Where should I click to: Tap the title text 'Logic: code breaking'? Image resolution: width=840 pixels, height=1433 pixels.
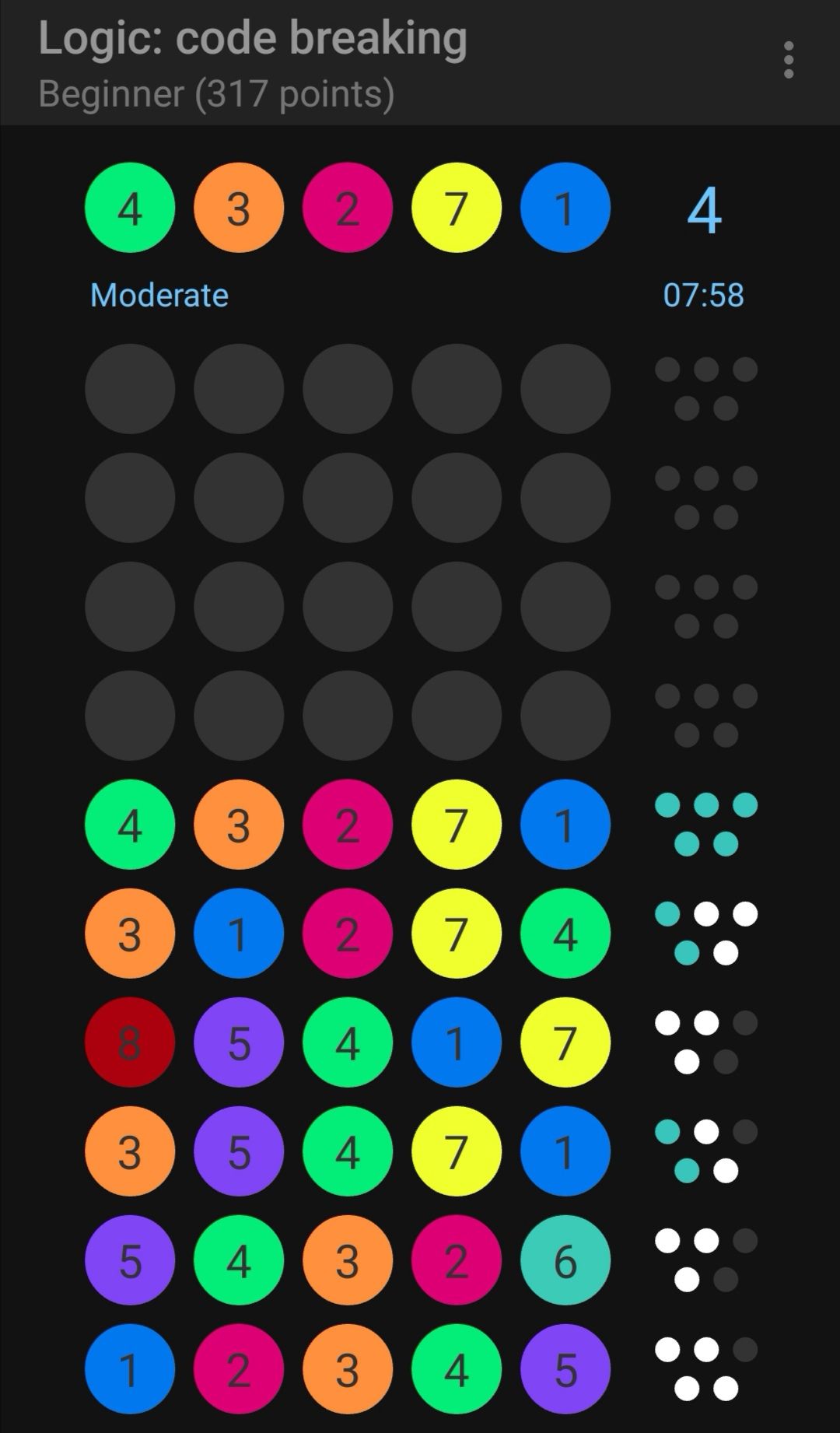click(x=252, y=37)
